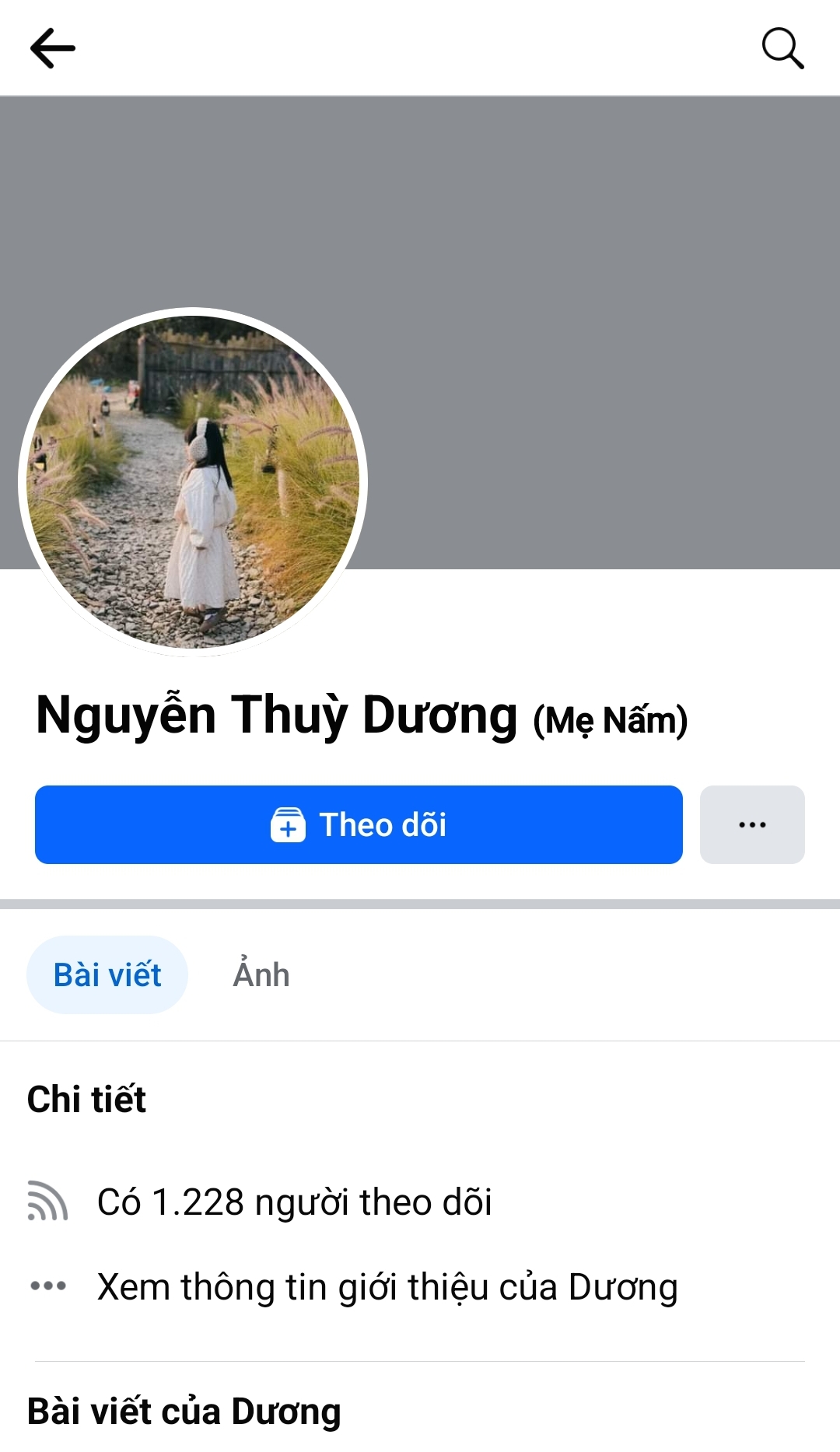The height and width of the screenshot is (1452, 840).
Task: Select the Bài viết tab
Action: click(x=107, y=974)
